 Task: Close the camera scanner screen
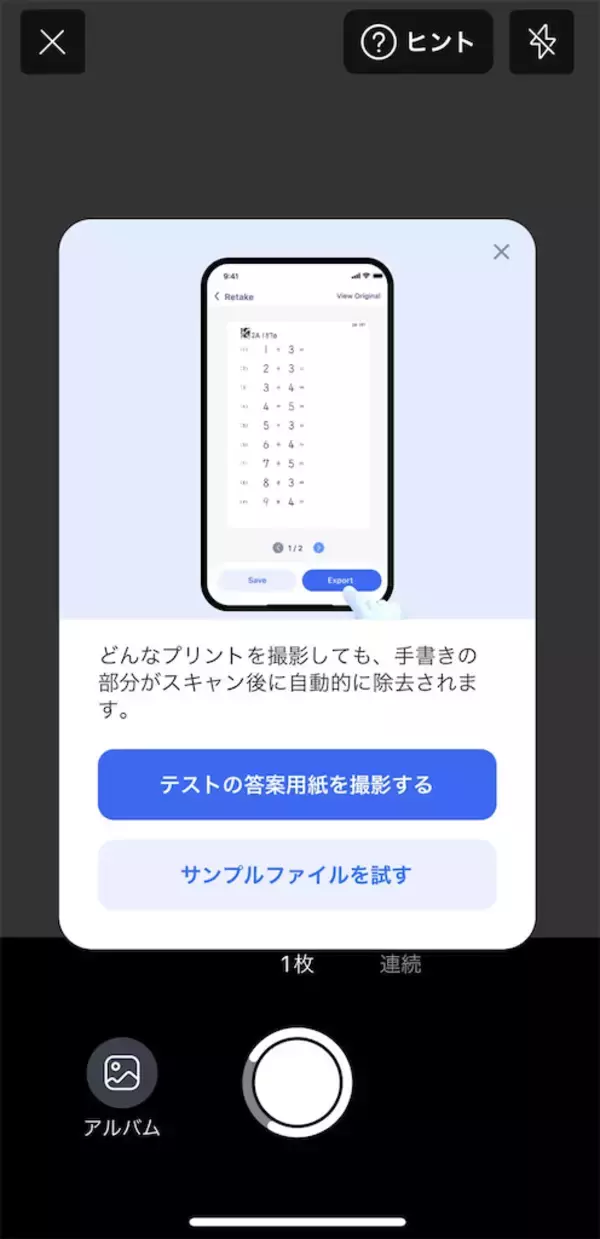click(x=52, y=42)
